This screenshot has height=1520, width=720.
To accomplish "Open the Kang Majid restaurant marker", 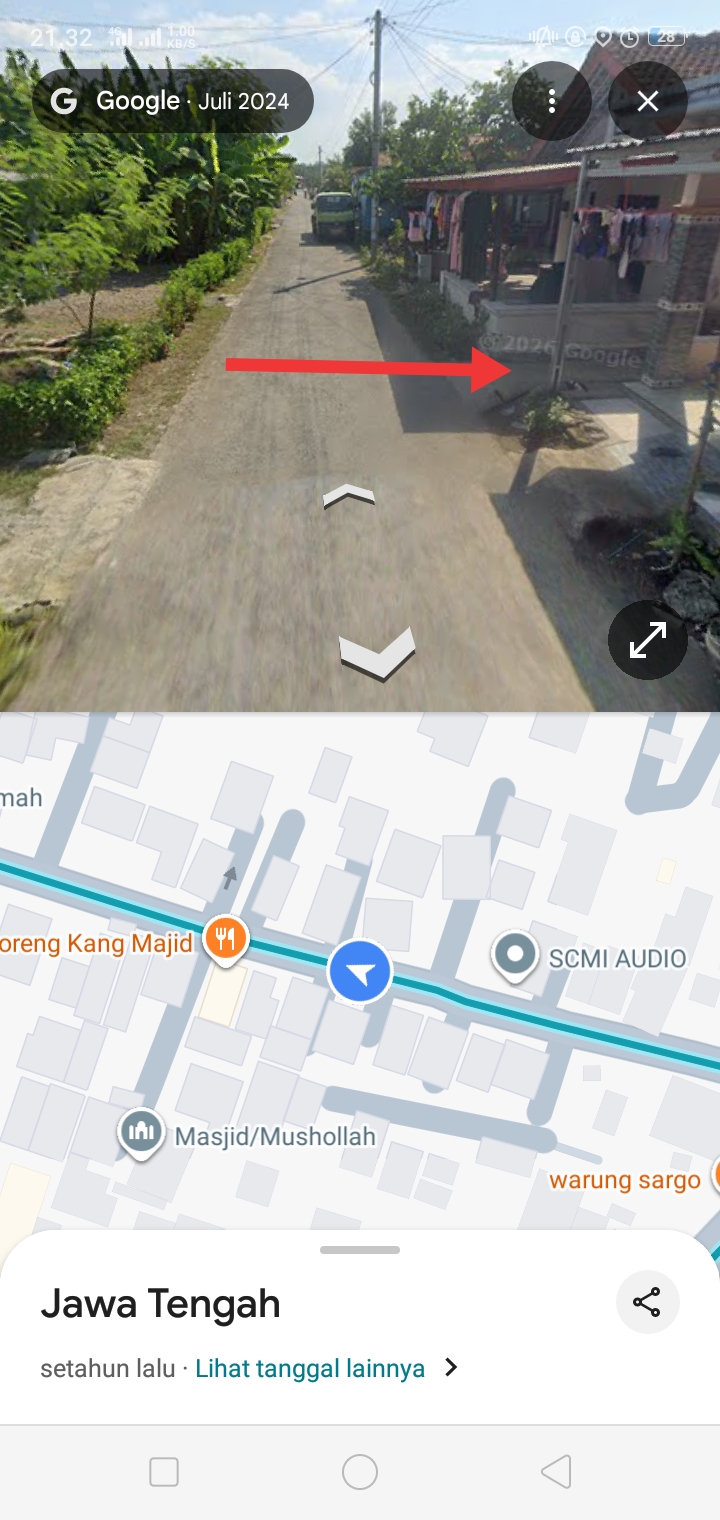I will (227, 940).
